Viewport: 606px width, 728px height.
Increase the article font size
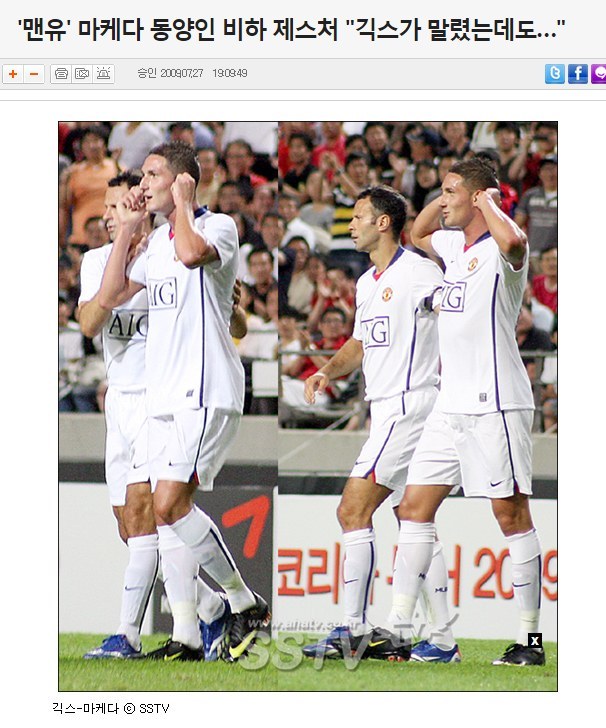click(13, 74)
